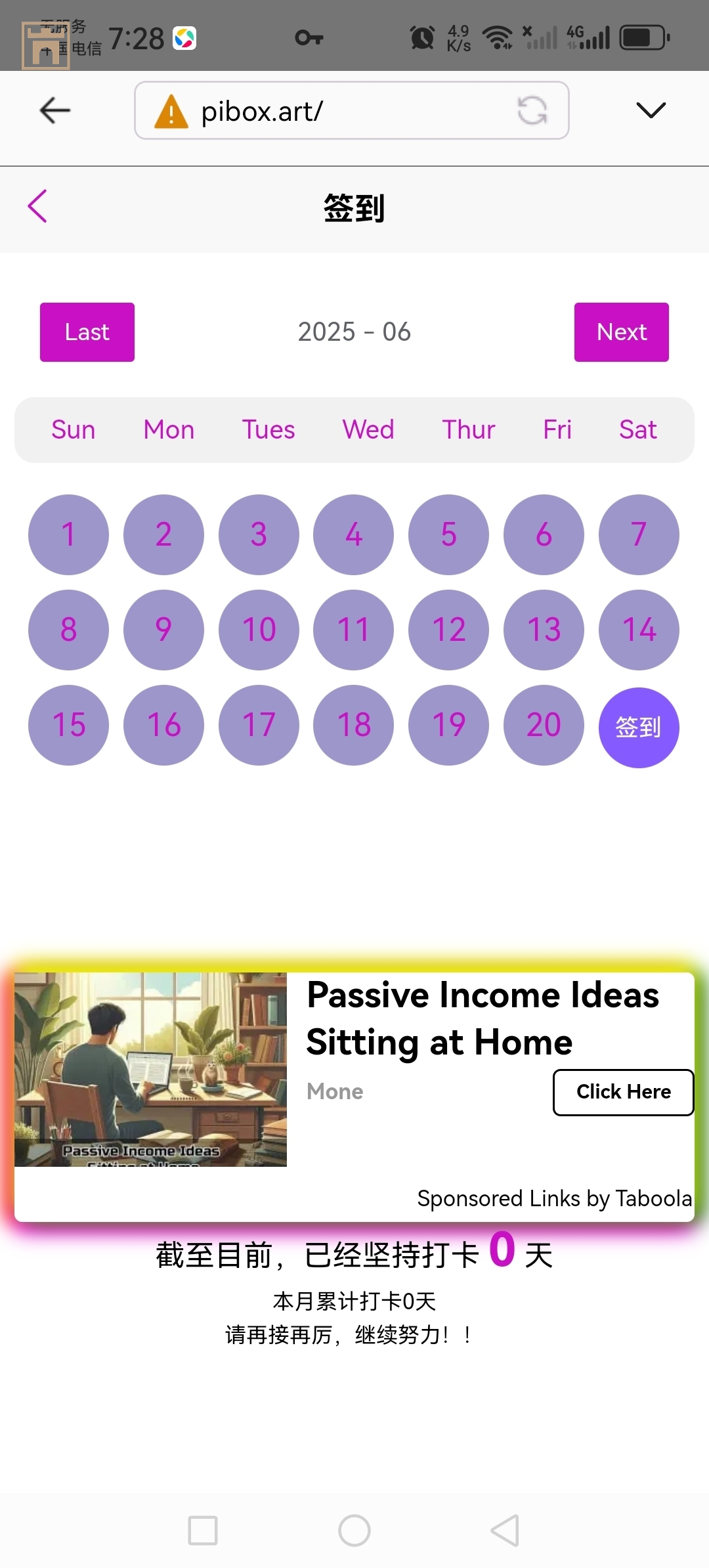
Task: Tap the purple 签到 check-in circle
Action: (x=638, y=727)
